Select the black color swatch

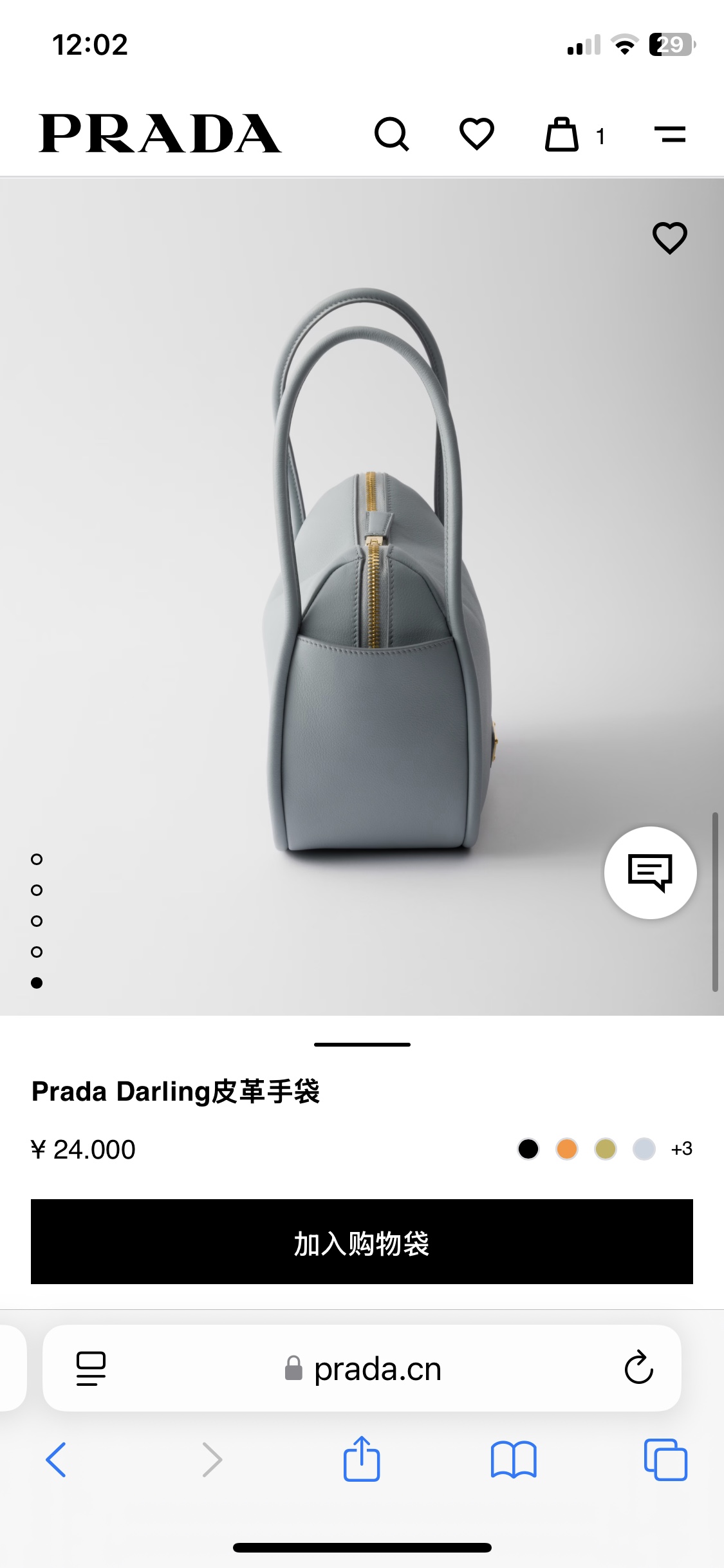[x=528, y=1149]
